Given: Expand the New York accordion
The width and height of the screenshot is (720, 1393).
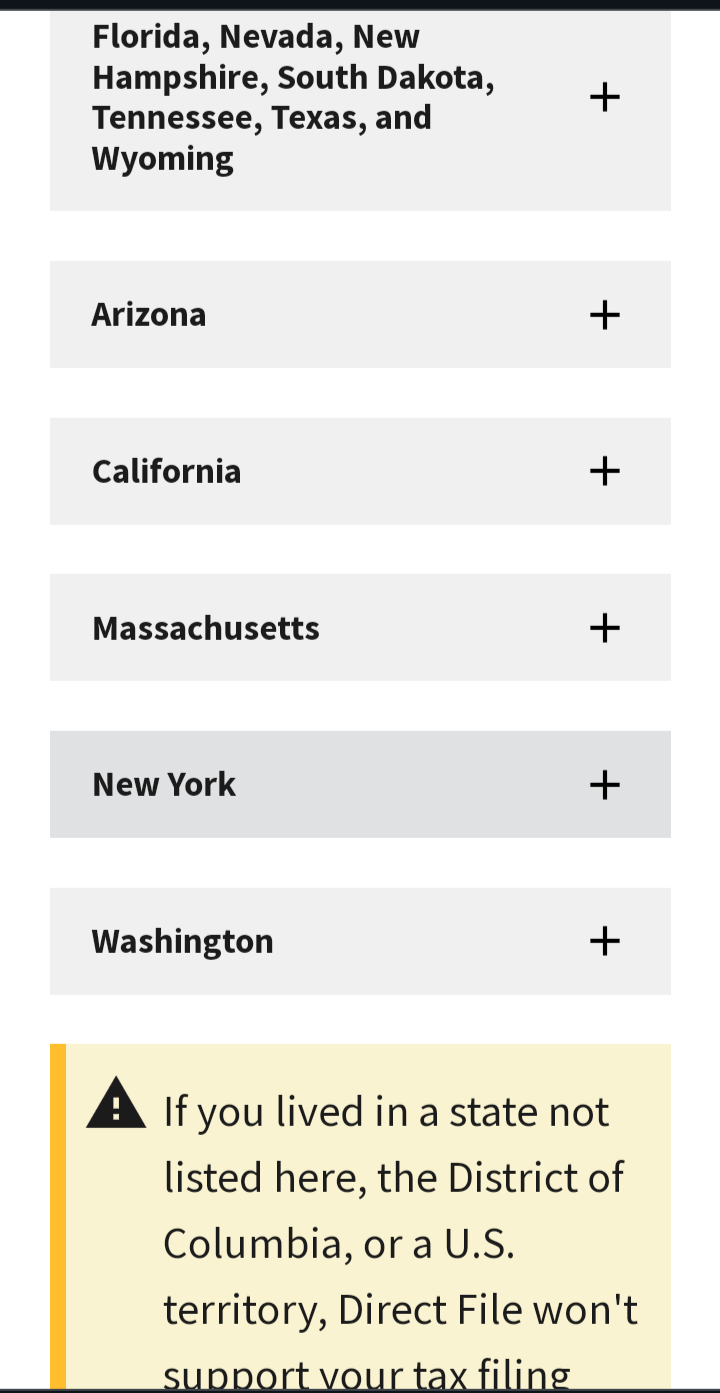Looking at the screenshot, I should tap(360, 785).
